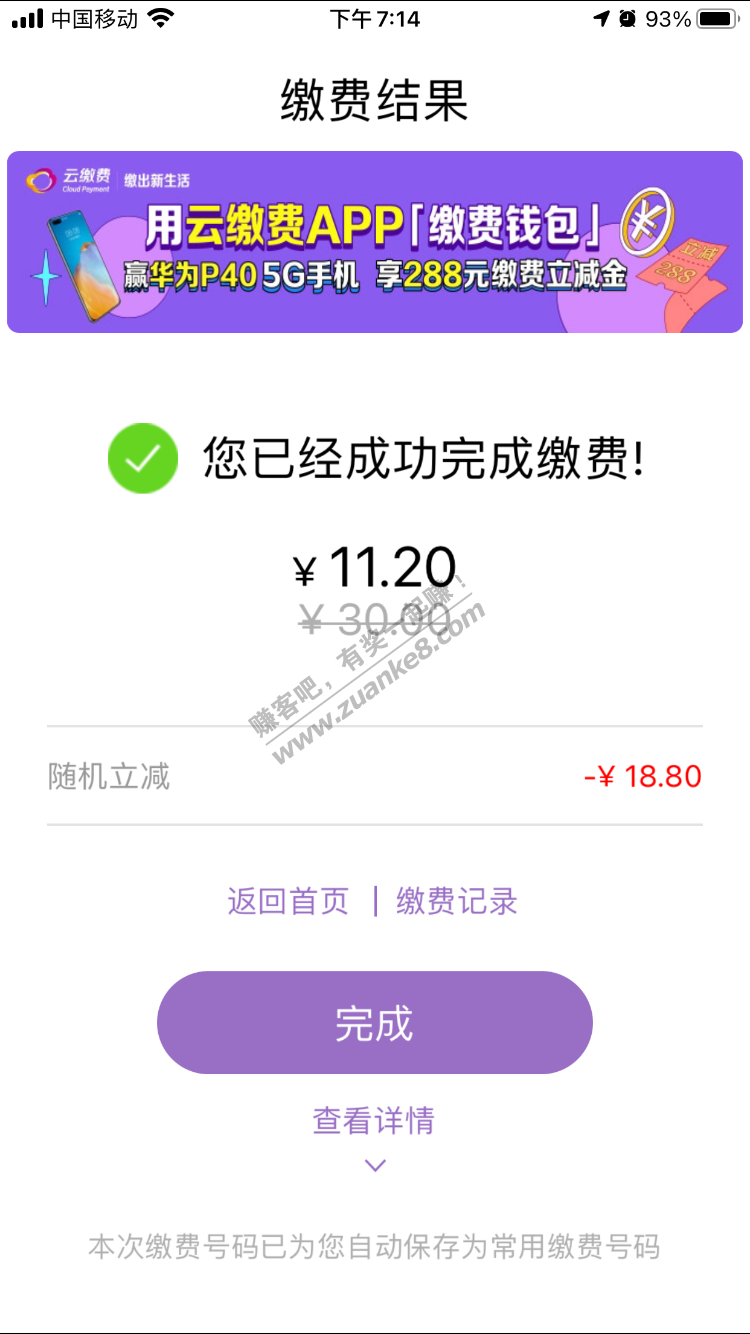Image resolution: width=750 pixels, height=1334 pixels.
Task: Open the 云缴费 APP promotional banner
Action: pyautogui.click(x=375, y=242)
